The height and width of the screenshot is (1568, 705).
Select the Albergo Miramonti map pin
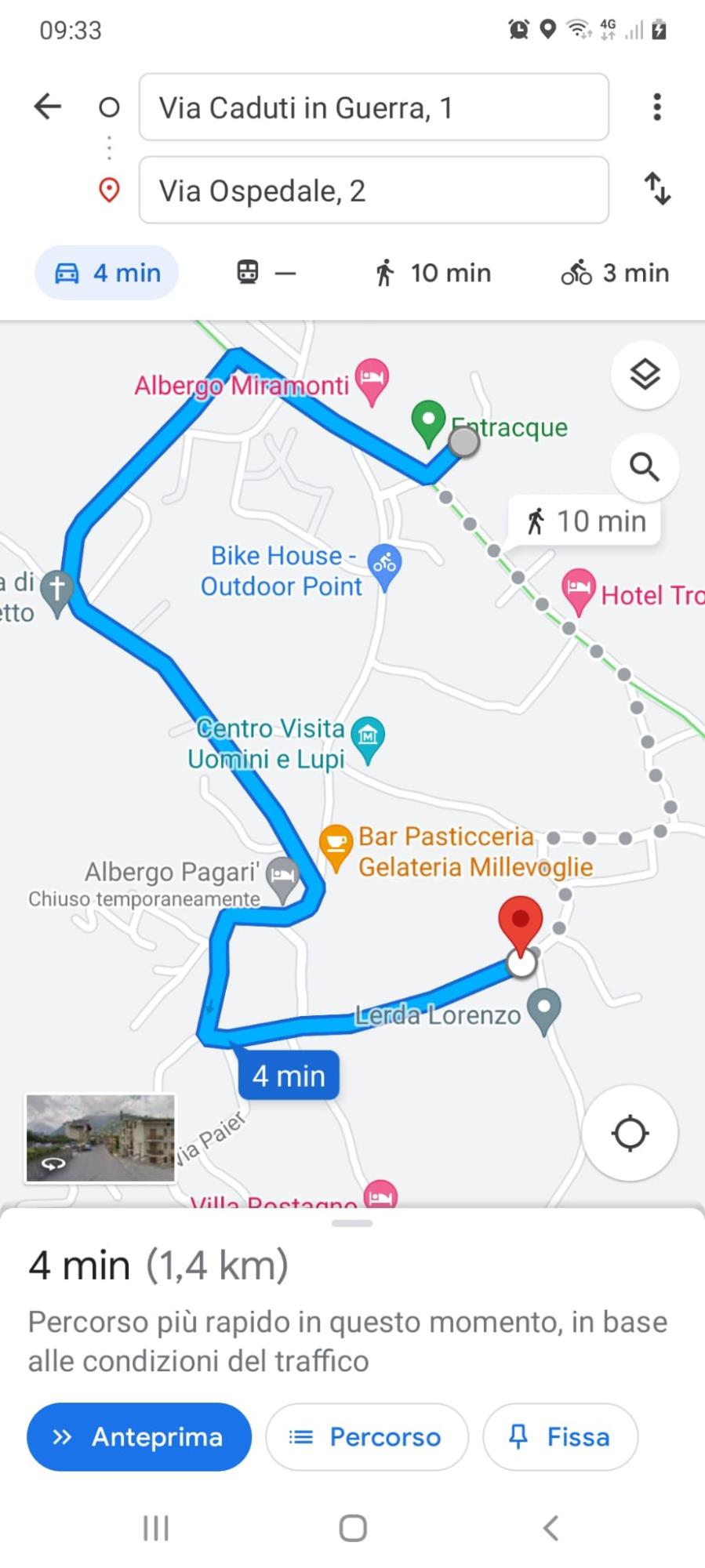pos(372,380)
